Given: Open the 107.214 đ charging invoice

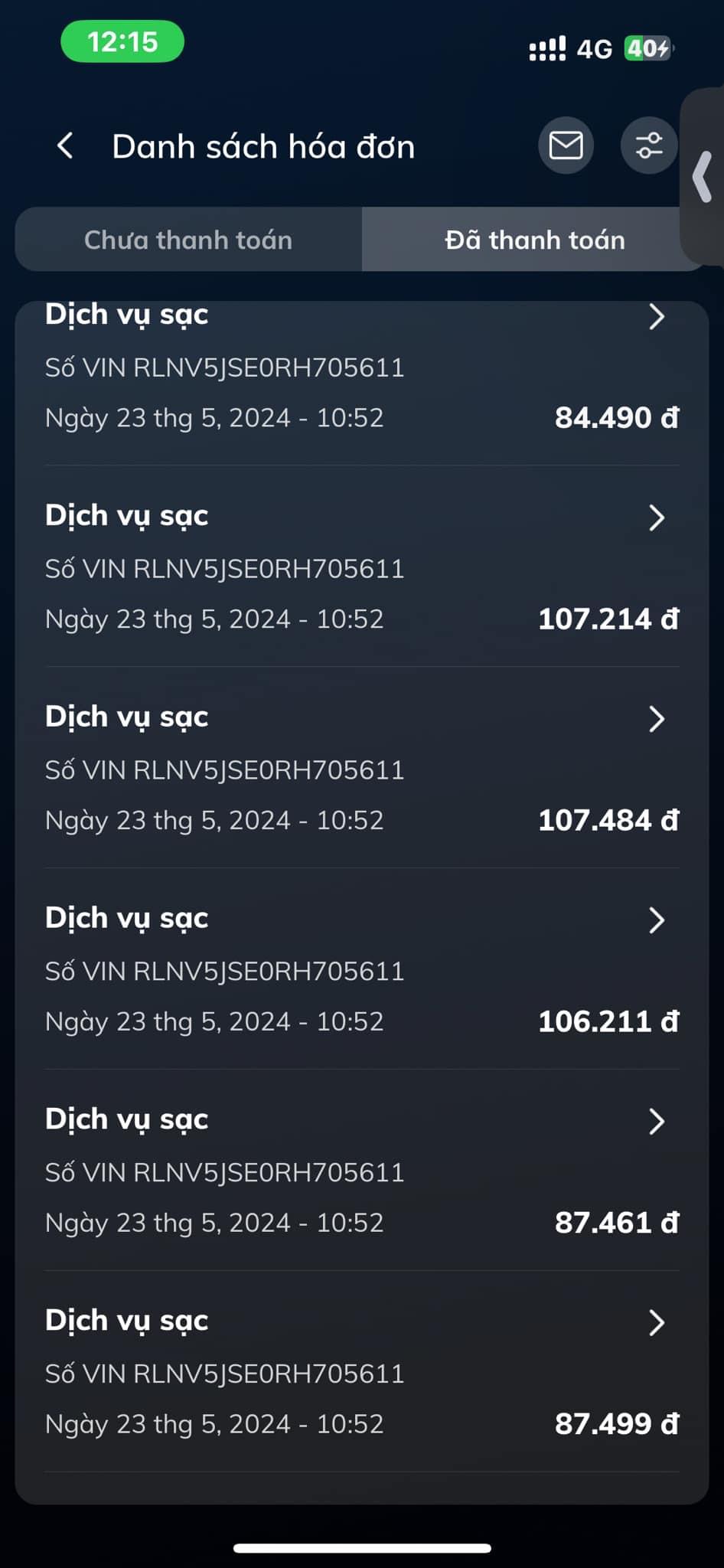Looking at the screenshot, I should 361,567.
